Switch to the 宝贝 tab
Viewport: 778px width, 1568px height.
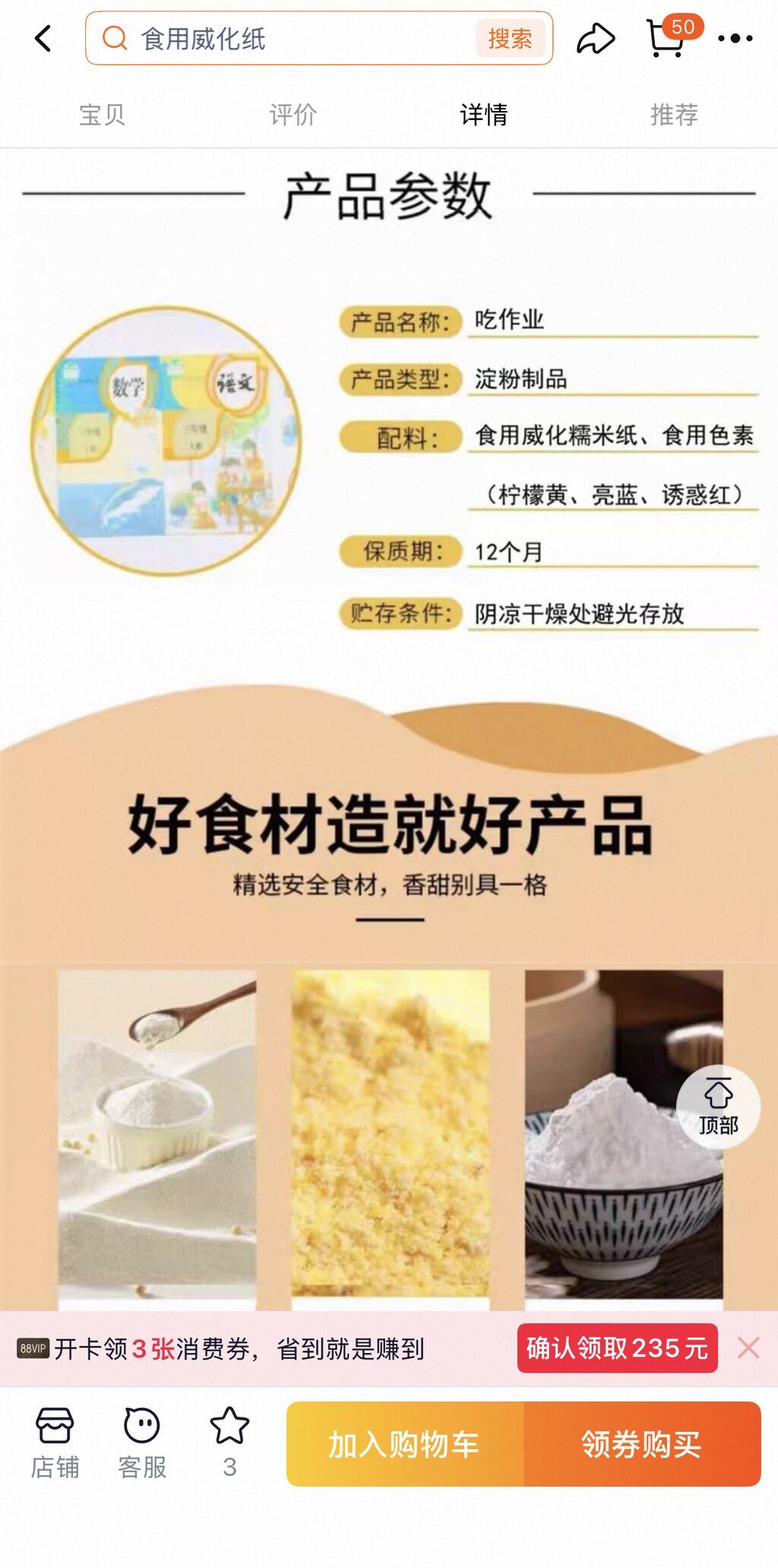pyautogui.click(x=102, y=115)
